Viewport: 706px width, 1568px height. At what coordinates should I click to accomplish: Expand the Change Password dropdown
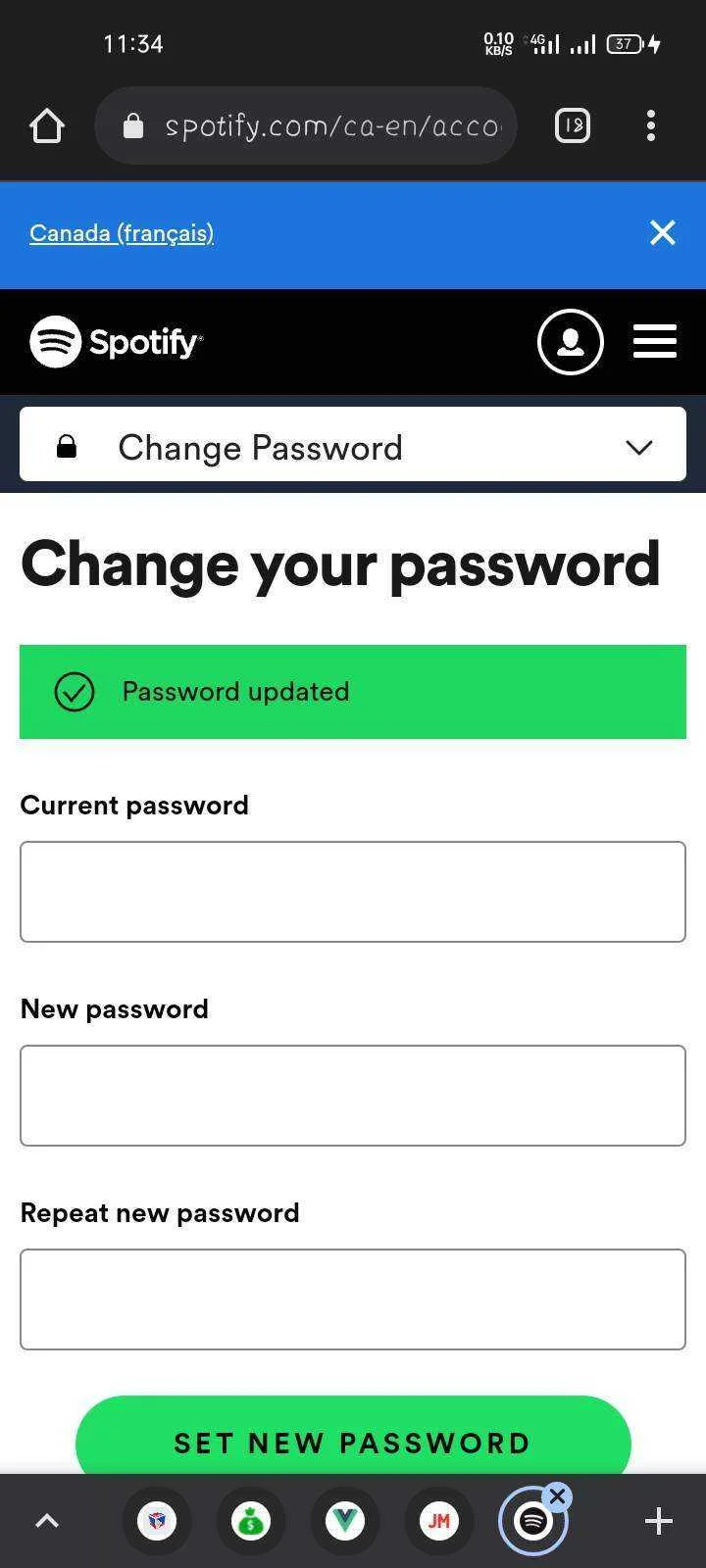pyautogui.click(x=353, y=447)
